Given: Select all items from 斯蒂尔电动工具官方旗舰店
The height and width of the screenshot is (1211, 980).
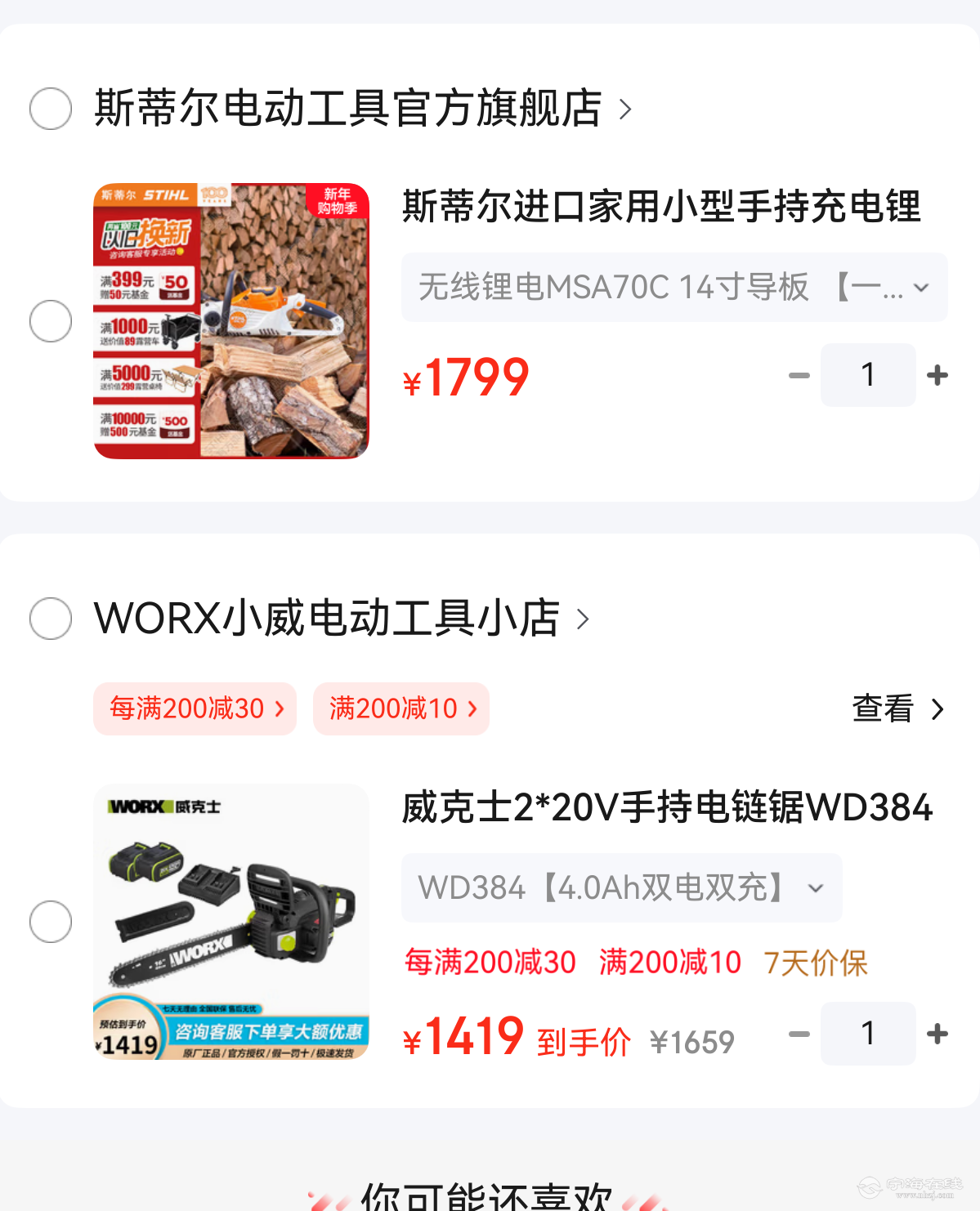Looking at the screenshot, I should pos(51,109).
